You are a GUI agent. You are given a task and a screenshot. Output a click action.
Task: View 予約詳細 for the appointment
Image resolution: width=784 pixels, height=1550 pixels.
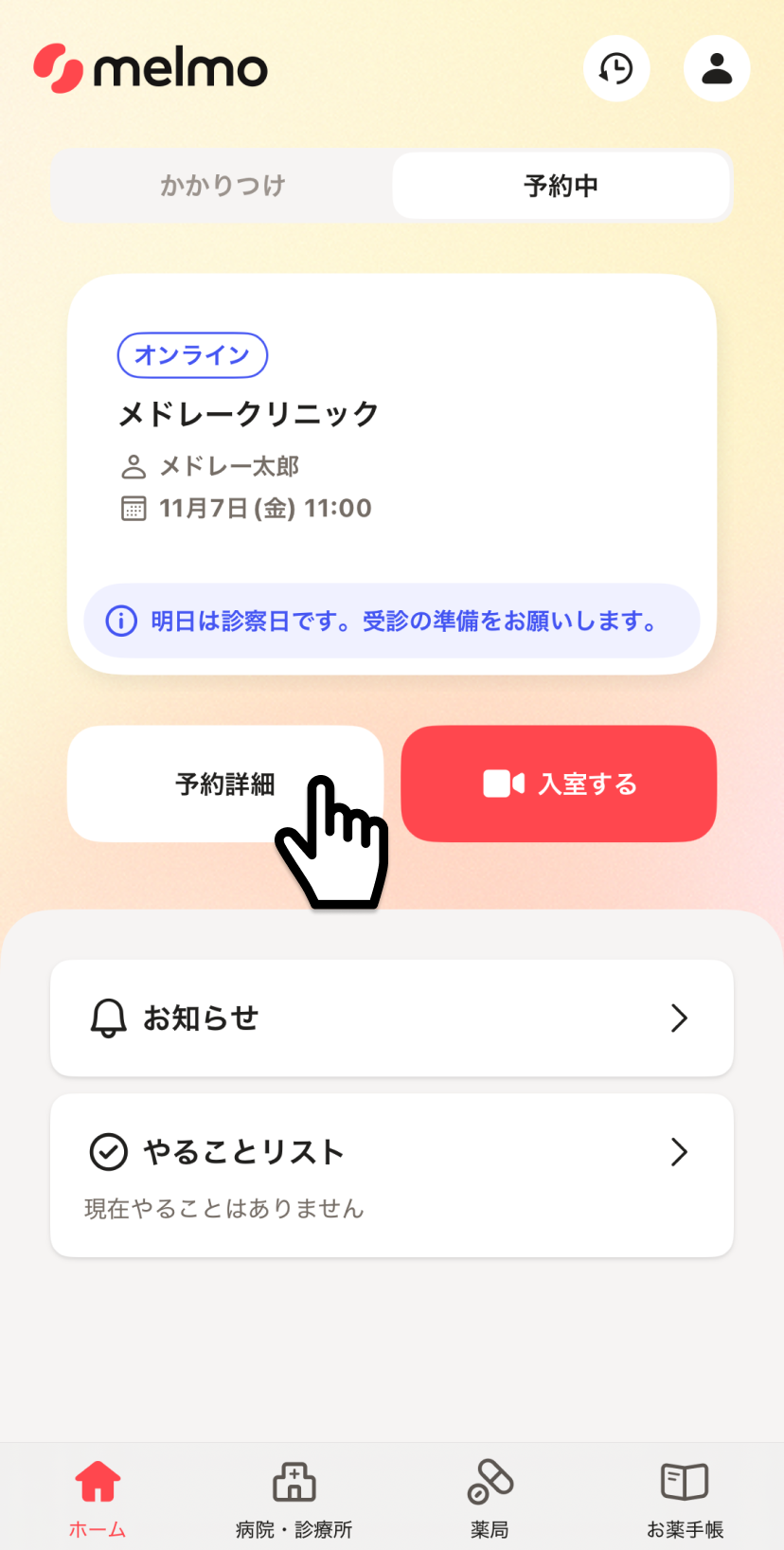point(224,784)
